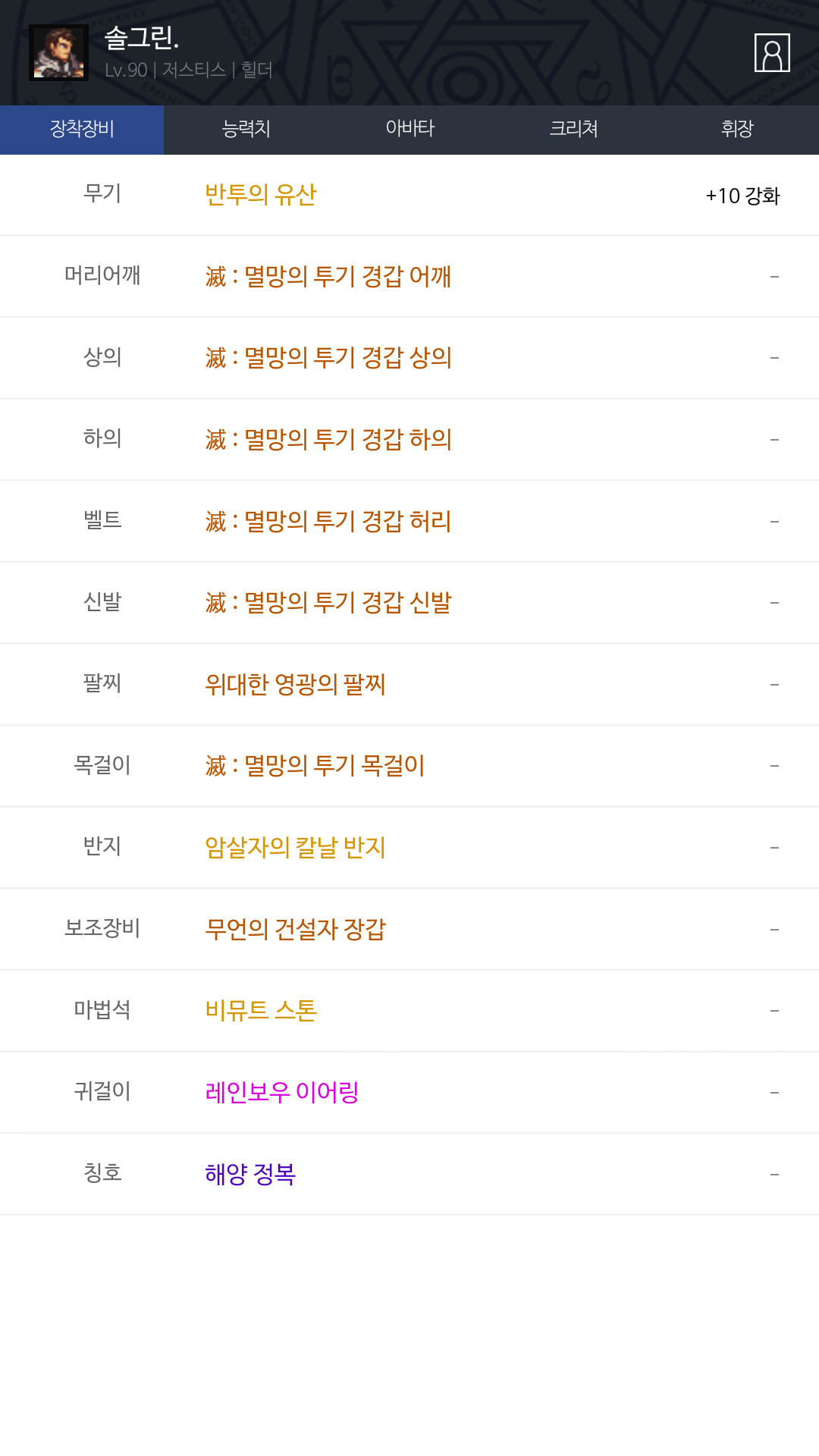Open the 해양 정복 title item

250,1174
